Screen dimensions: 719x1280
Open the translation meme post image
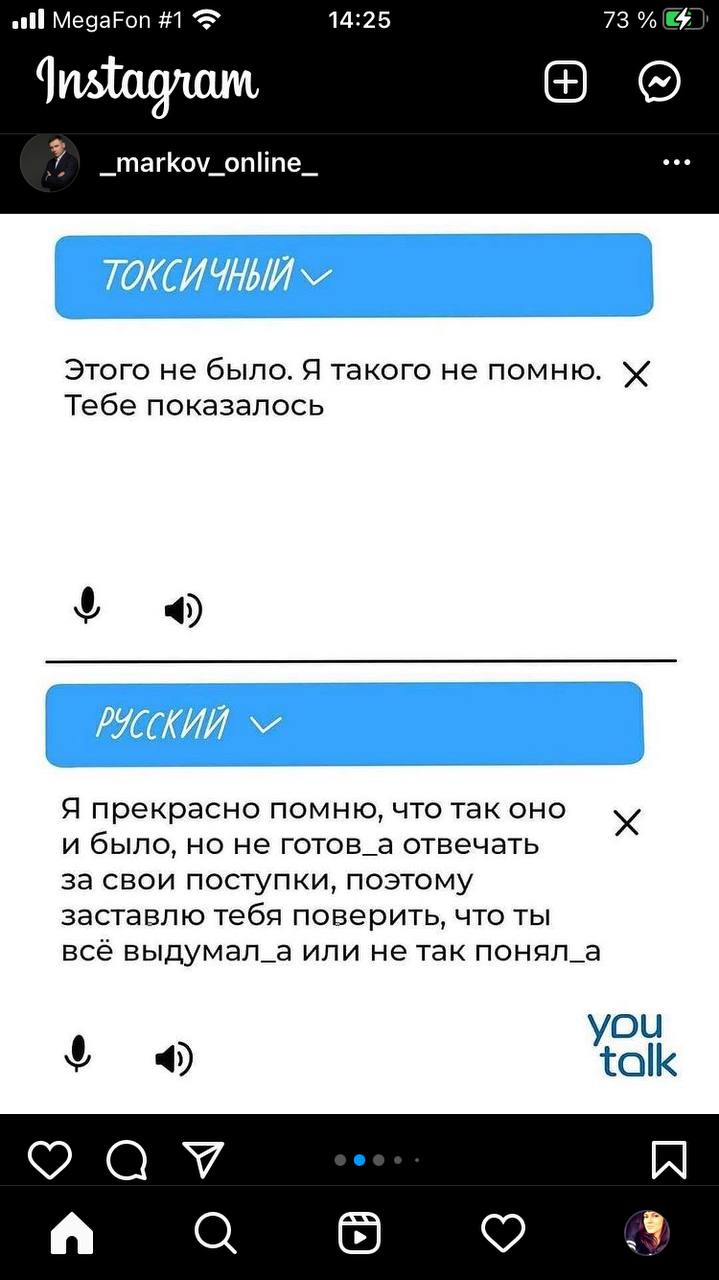coord(359,660)
